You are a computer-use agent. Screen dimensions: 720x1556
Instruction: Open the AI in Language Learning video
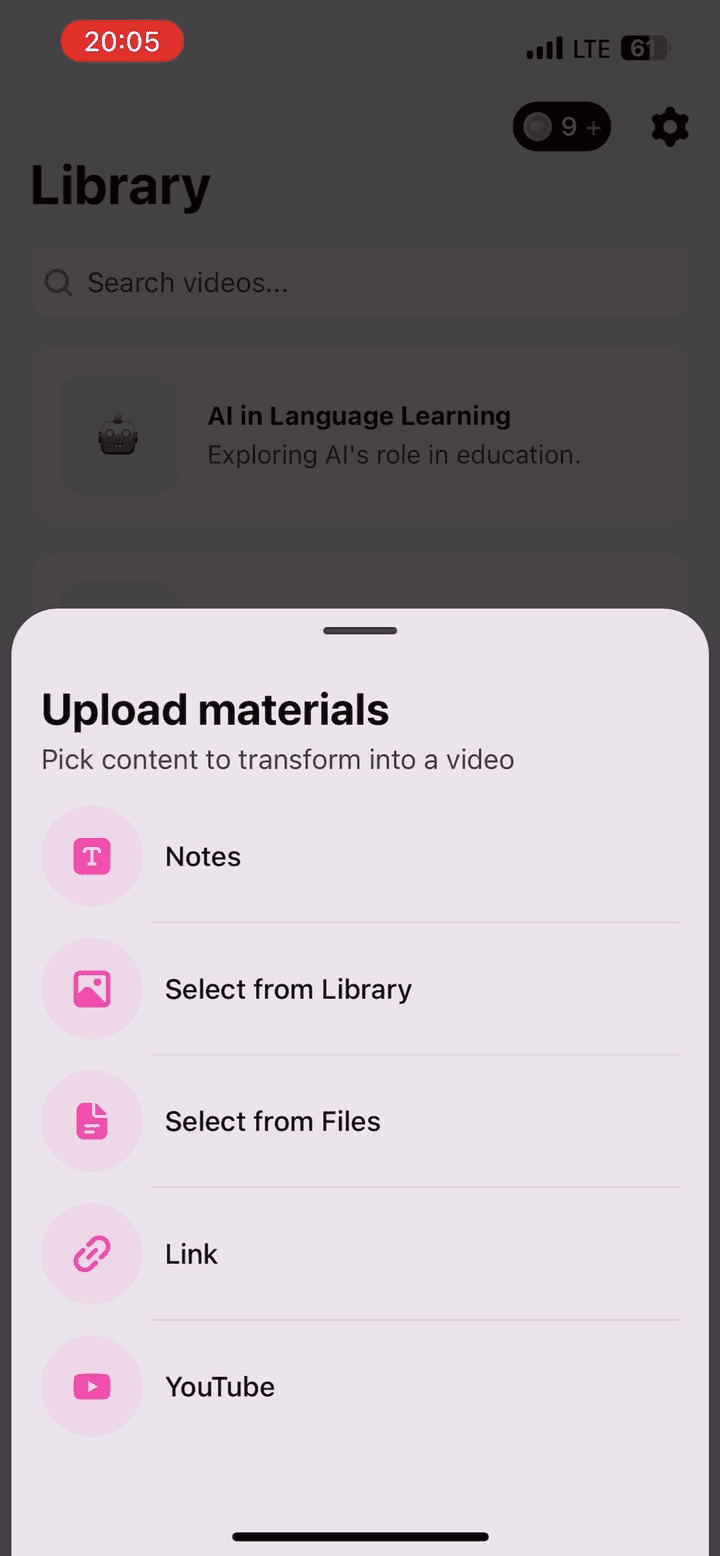(x=360, y=435)
